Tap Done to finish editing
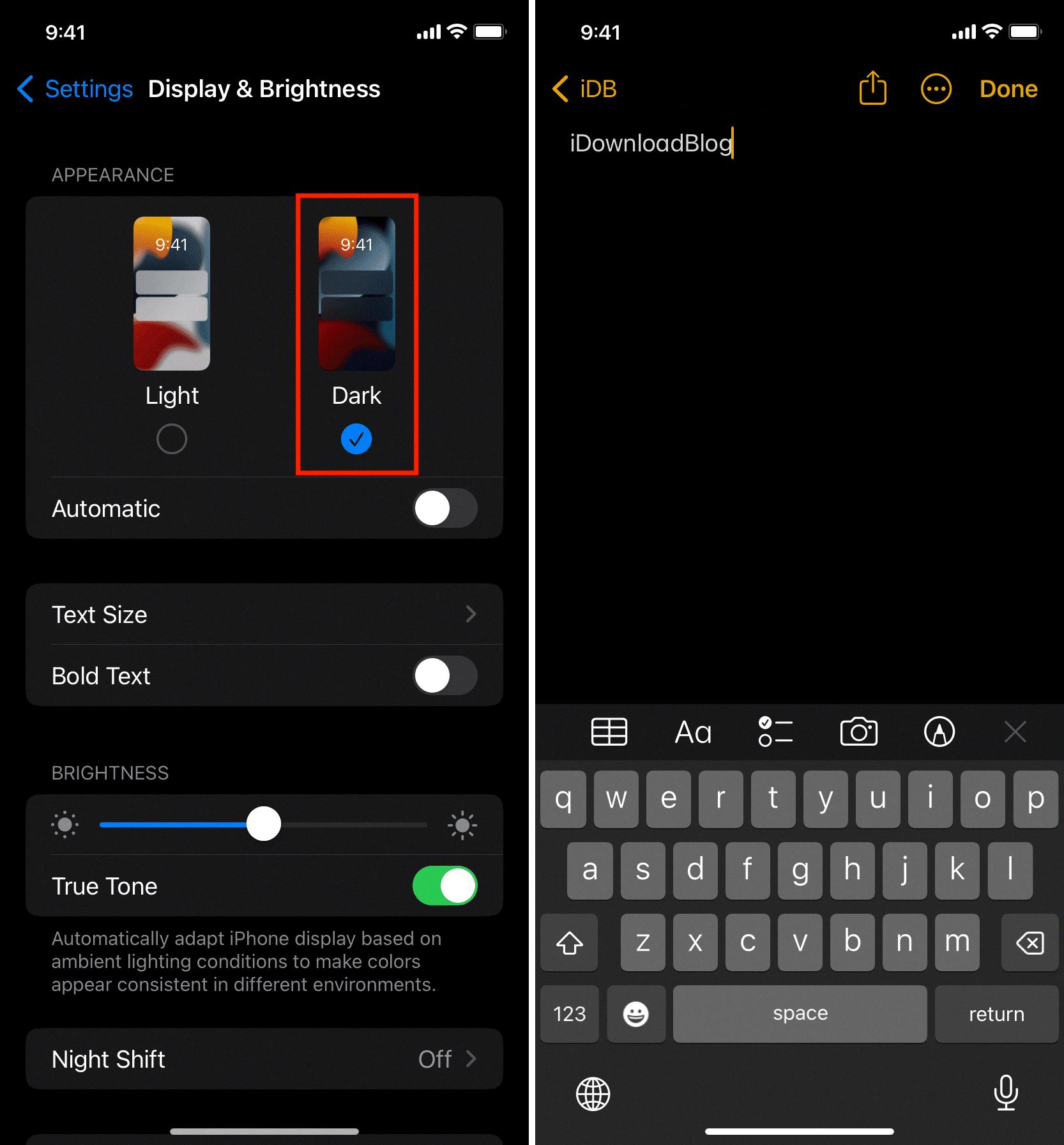 tap(1008, 89)
